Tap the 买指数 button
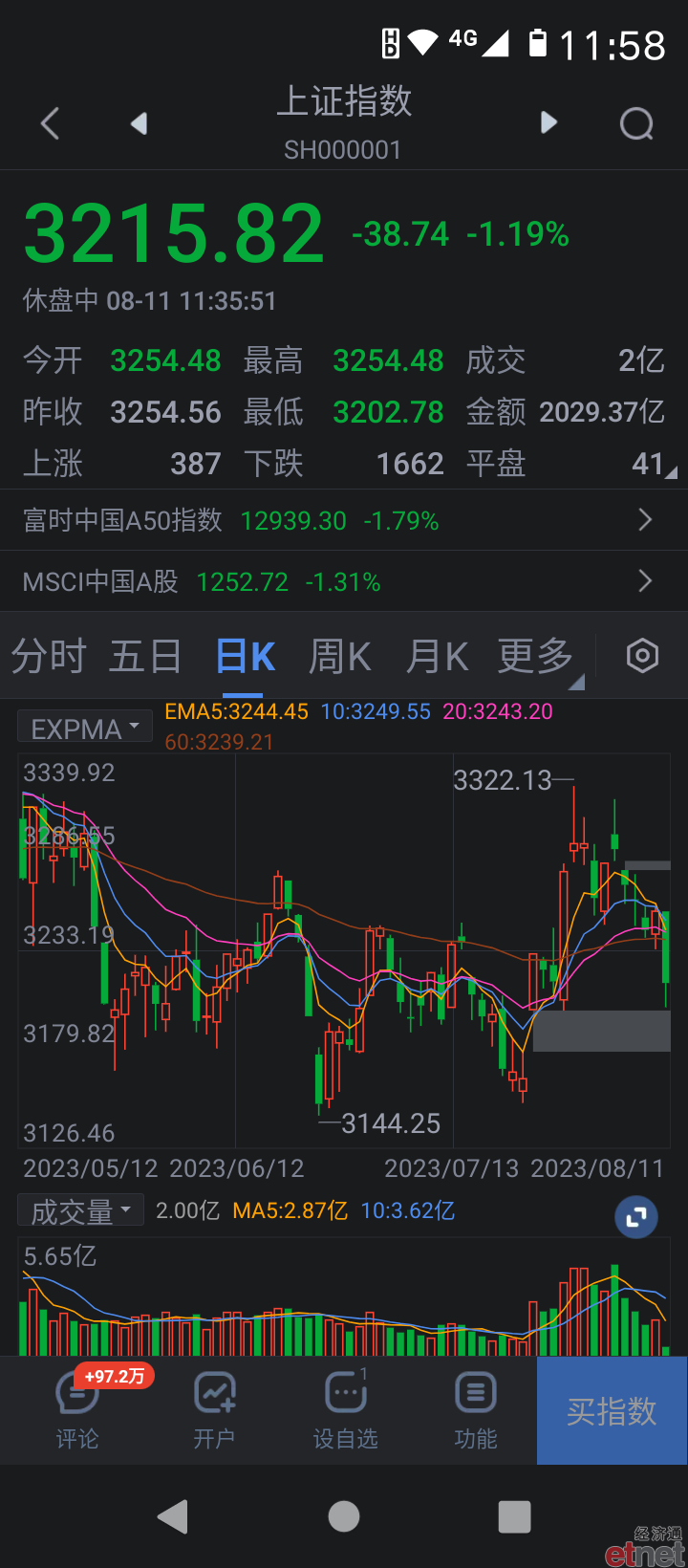 pos(612,1410)
